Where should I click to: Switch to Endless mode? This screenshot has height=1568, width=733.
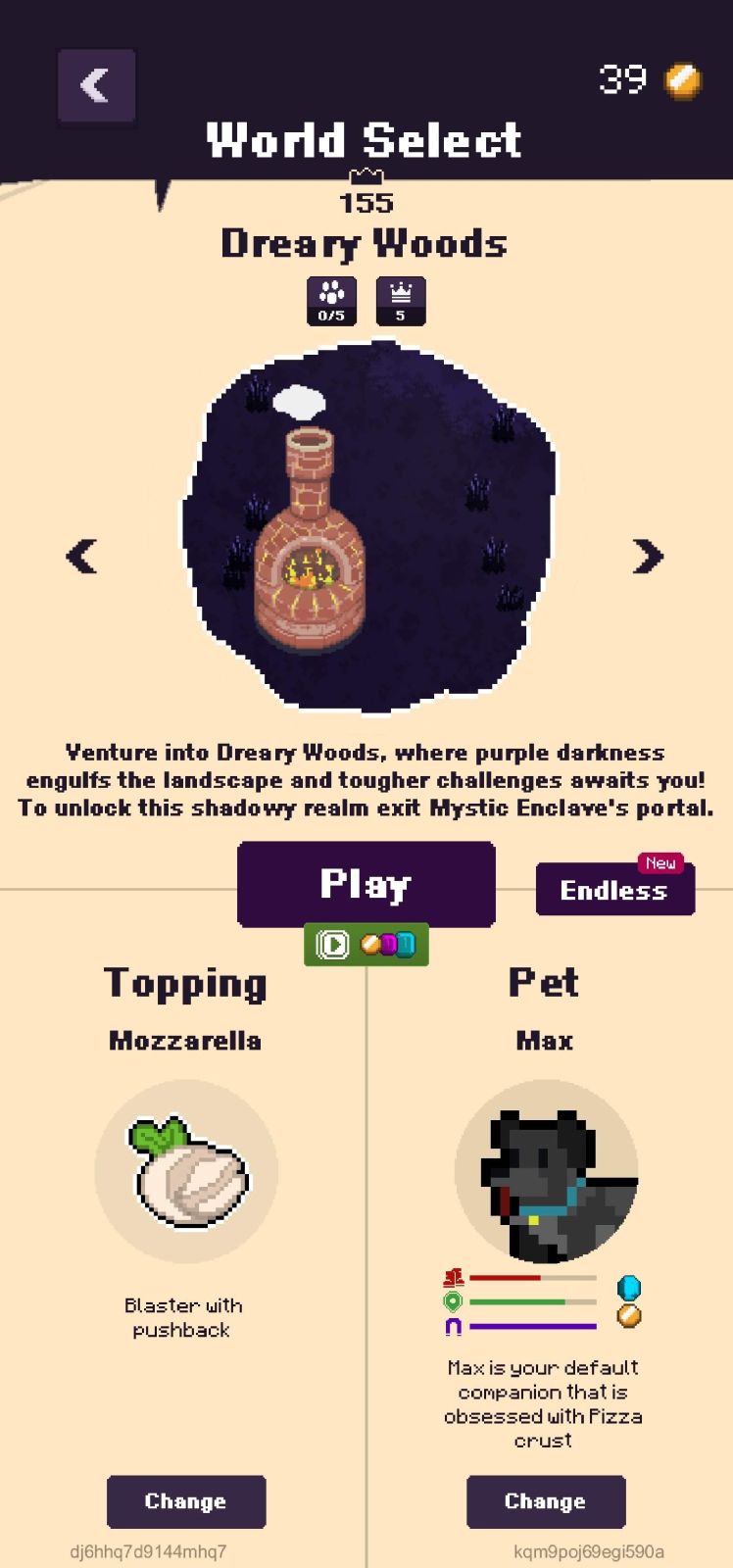[614, 890]
